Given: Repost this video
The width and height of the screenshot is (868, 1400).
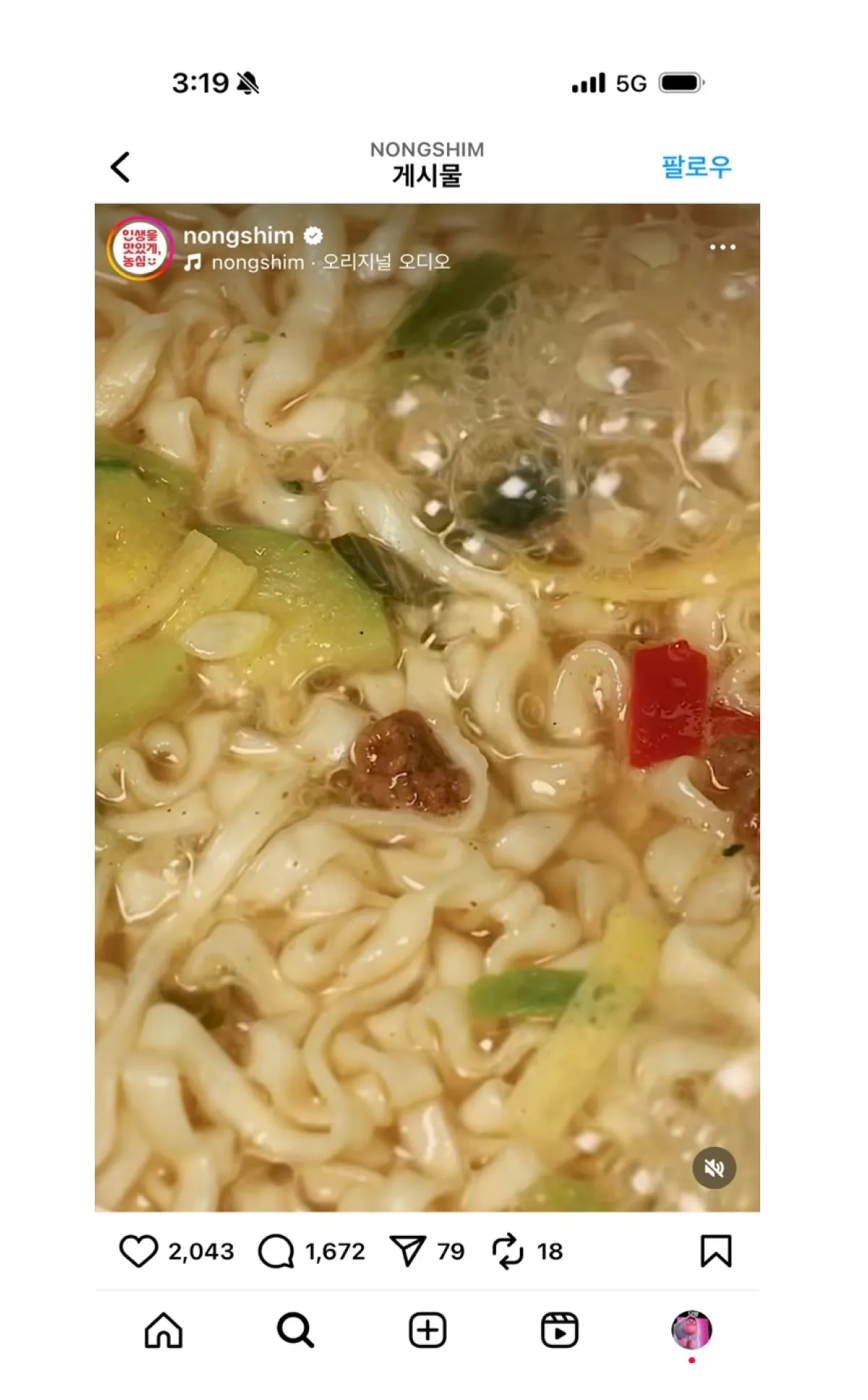Looking at the screenshot, I should [507, 1251].
